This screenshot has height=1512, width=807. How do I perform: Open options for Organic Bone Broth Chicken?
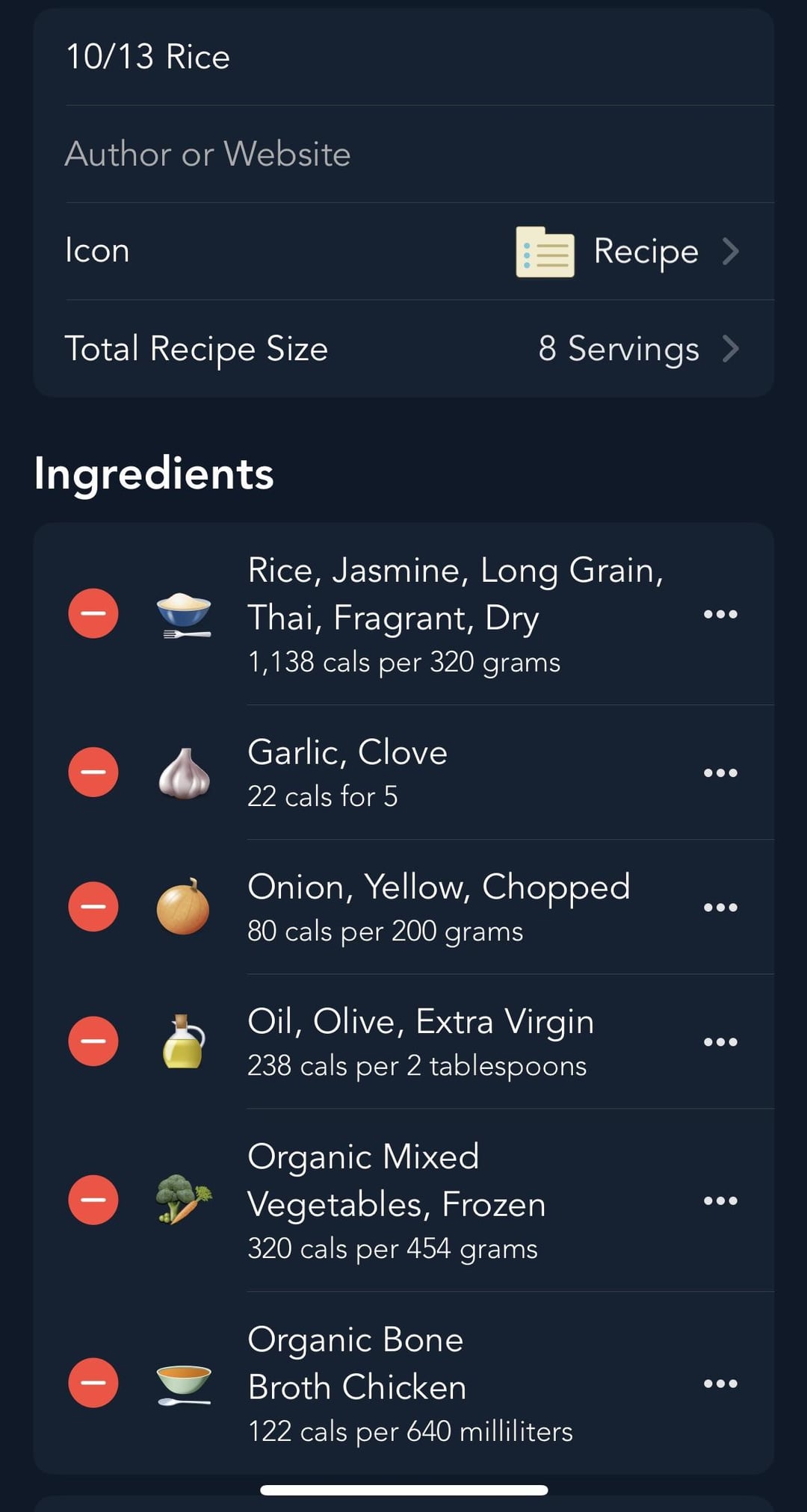(720, 1384)
